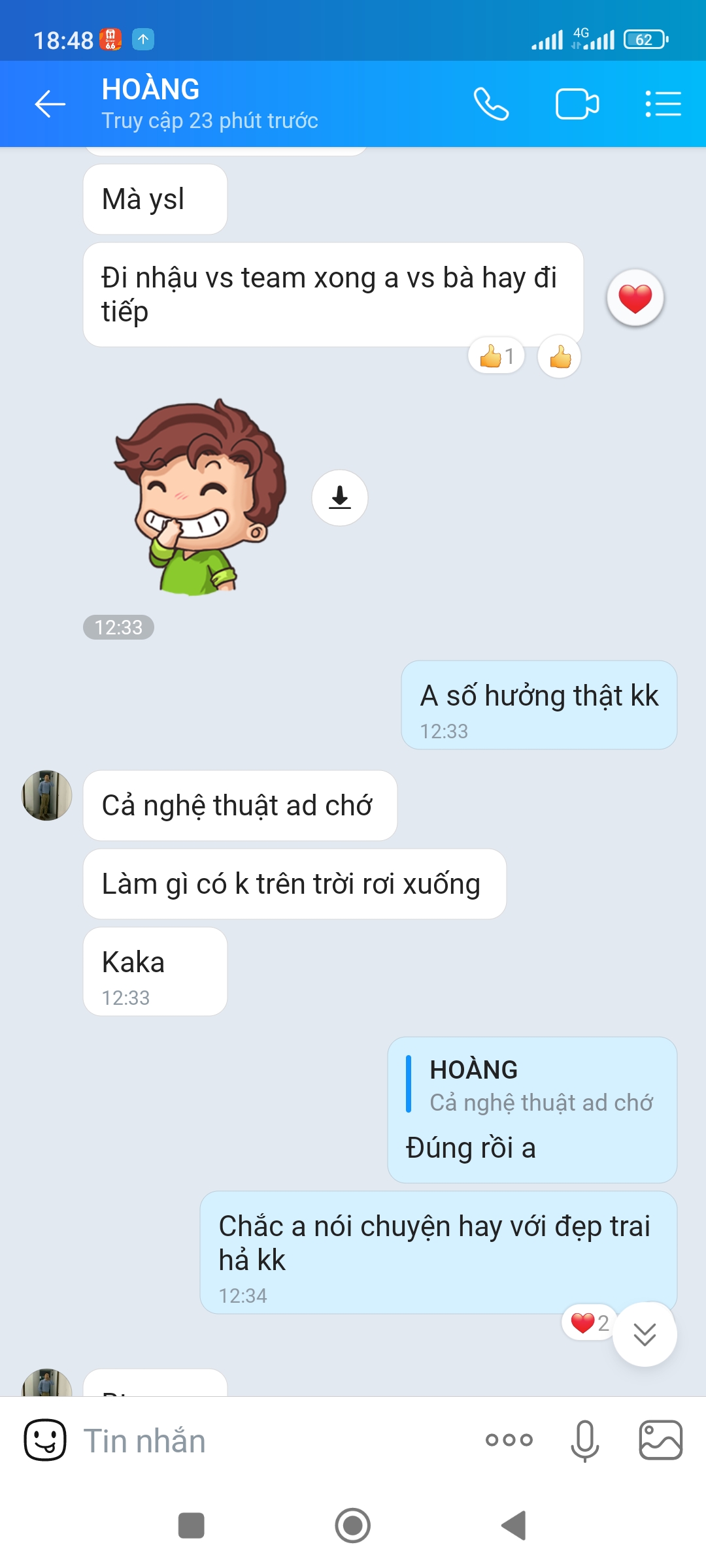
Task: Open more attachment options (three dots)
Action: click(x=509, y=1440)
